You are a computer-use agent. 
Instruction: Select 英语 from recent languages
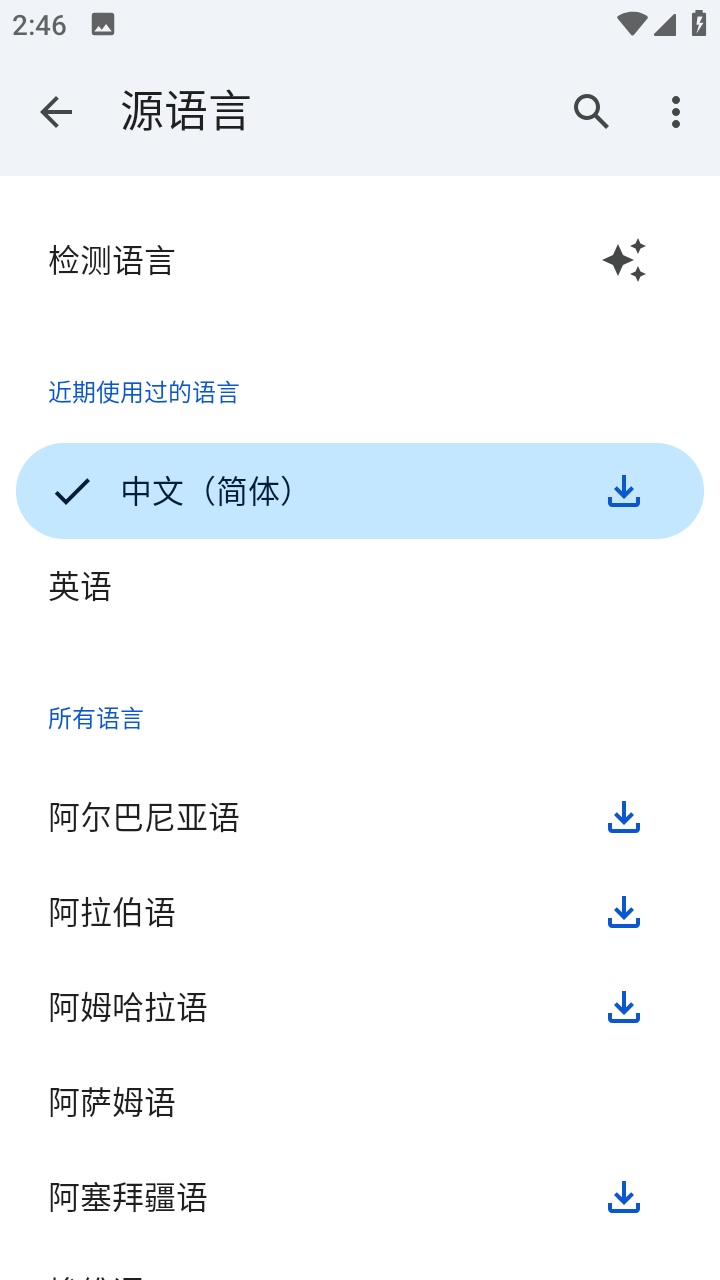pyautogui.click(x=80, y=586)
